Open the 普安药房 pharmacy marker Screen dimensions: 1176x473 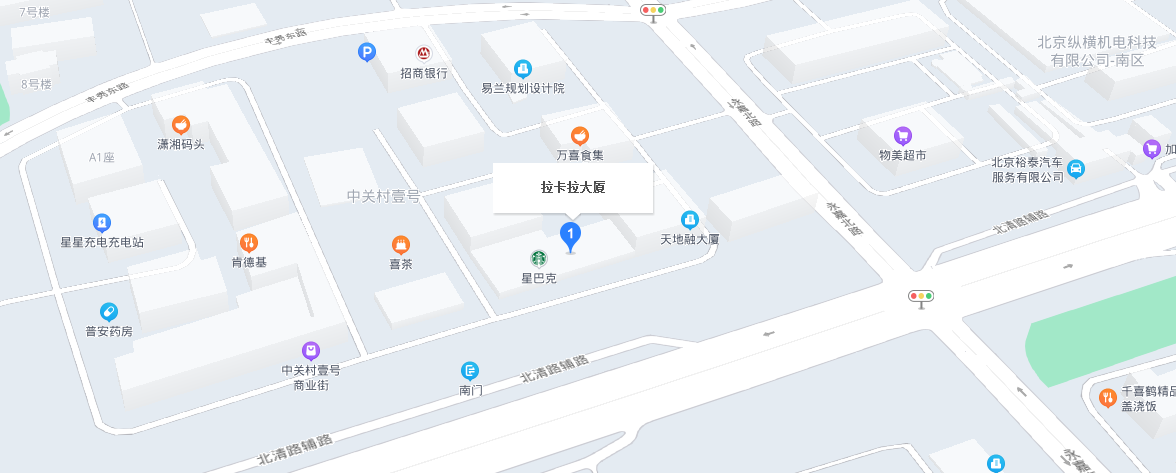pyautogui.click(x=109, y=311)
